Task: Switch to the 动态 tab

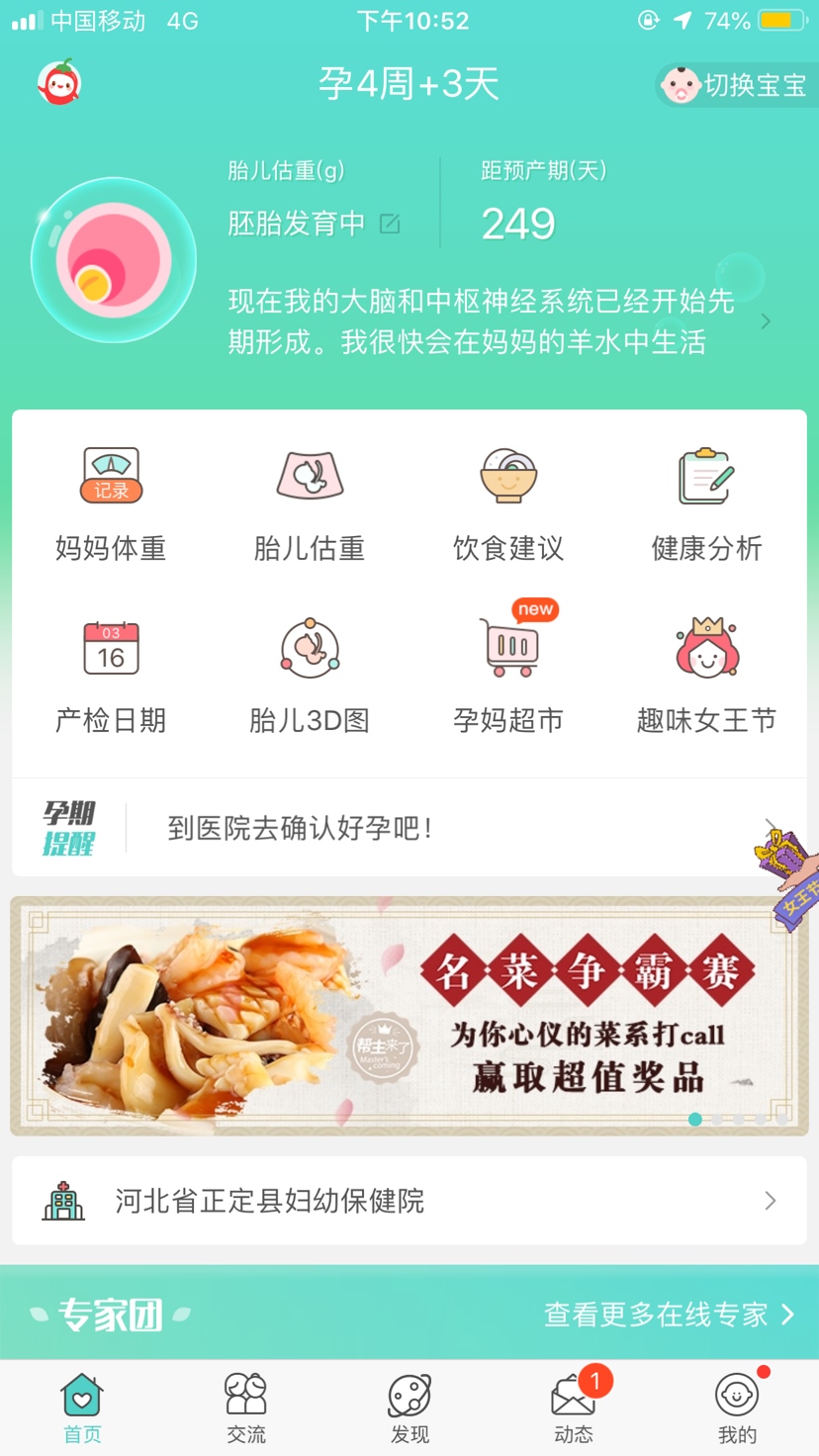Action: click(x=574, y=1409)
